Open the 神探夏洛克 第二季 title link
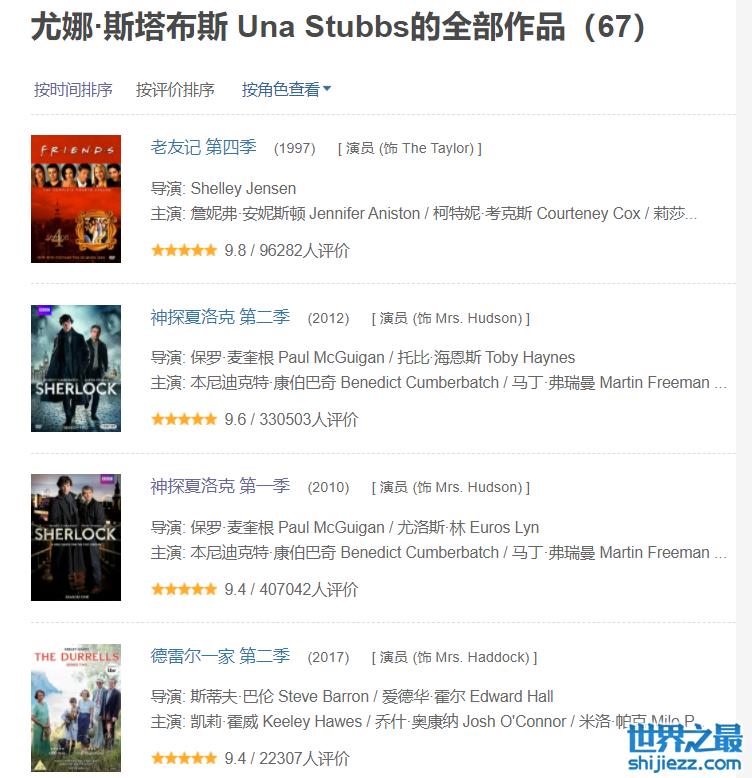This screenshot has height=778, width=752. [220, 317]
